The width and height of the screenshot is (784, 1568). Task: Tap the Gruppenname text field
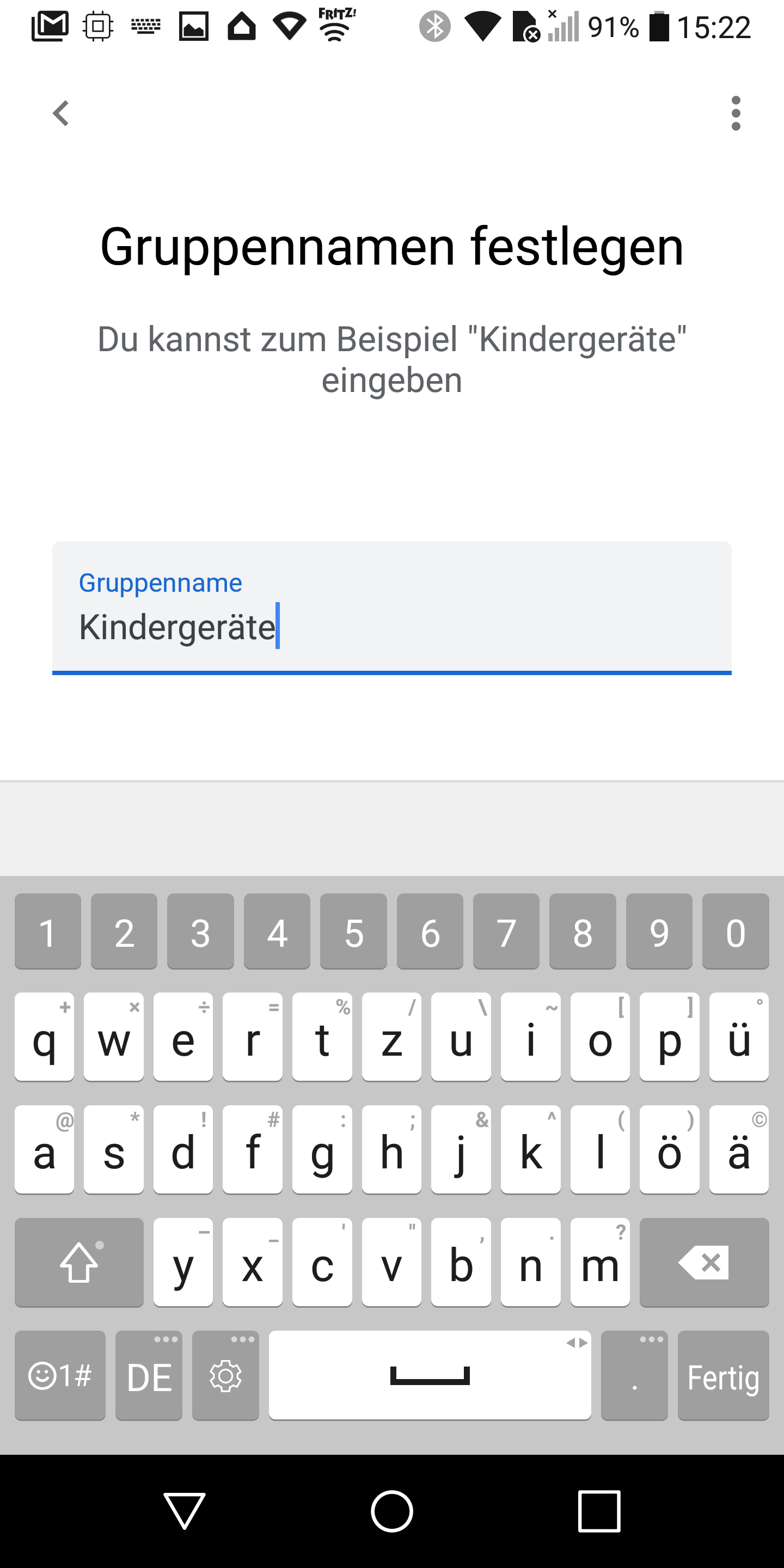click(391, 609)
